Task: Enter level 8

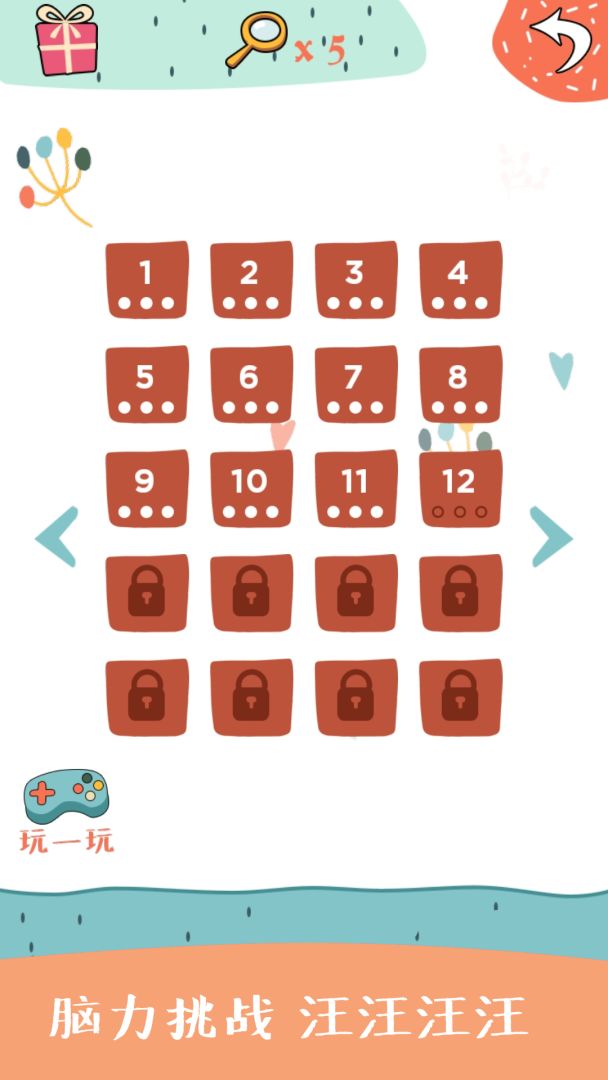Action: point(460,385)
